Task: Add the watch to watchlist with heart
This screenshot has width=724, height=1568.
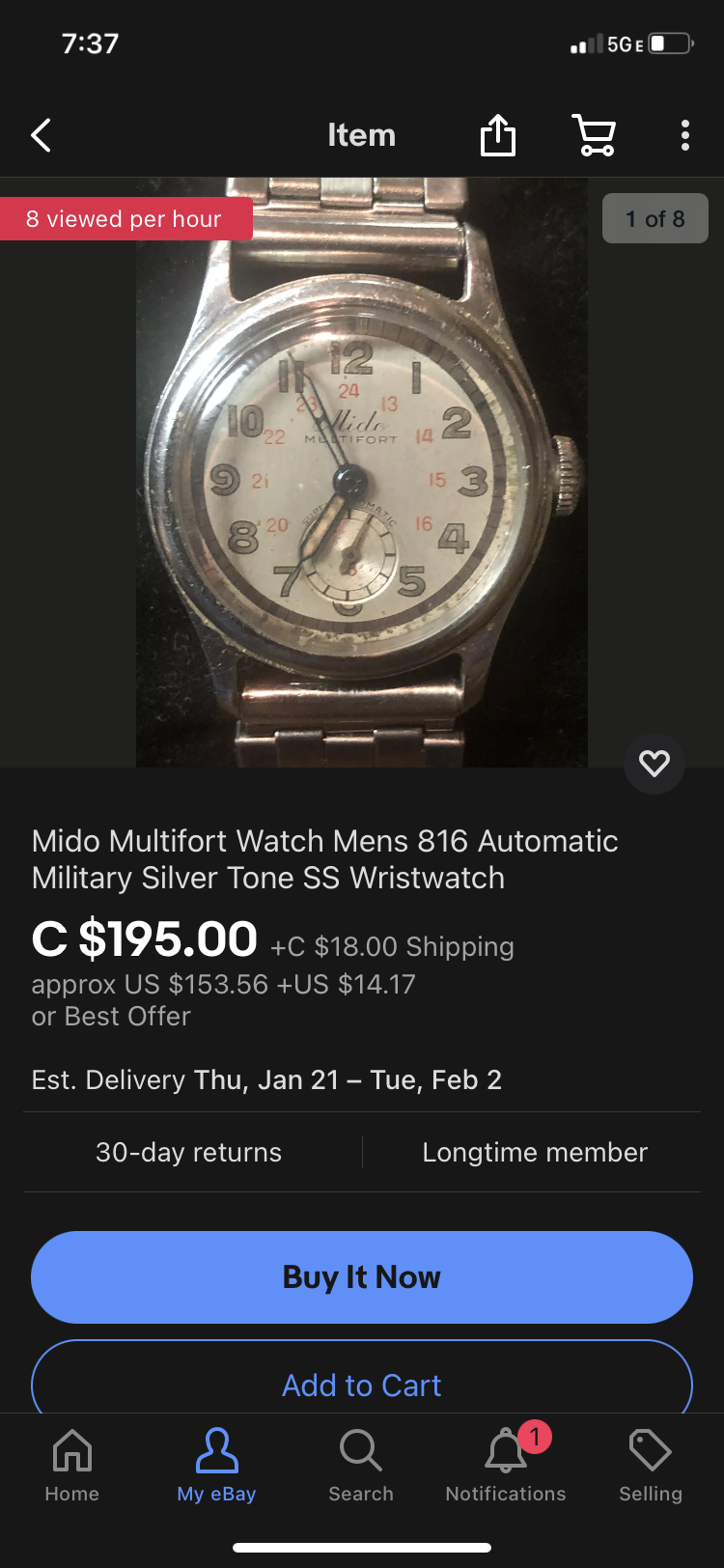Action: point(654,764)
